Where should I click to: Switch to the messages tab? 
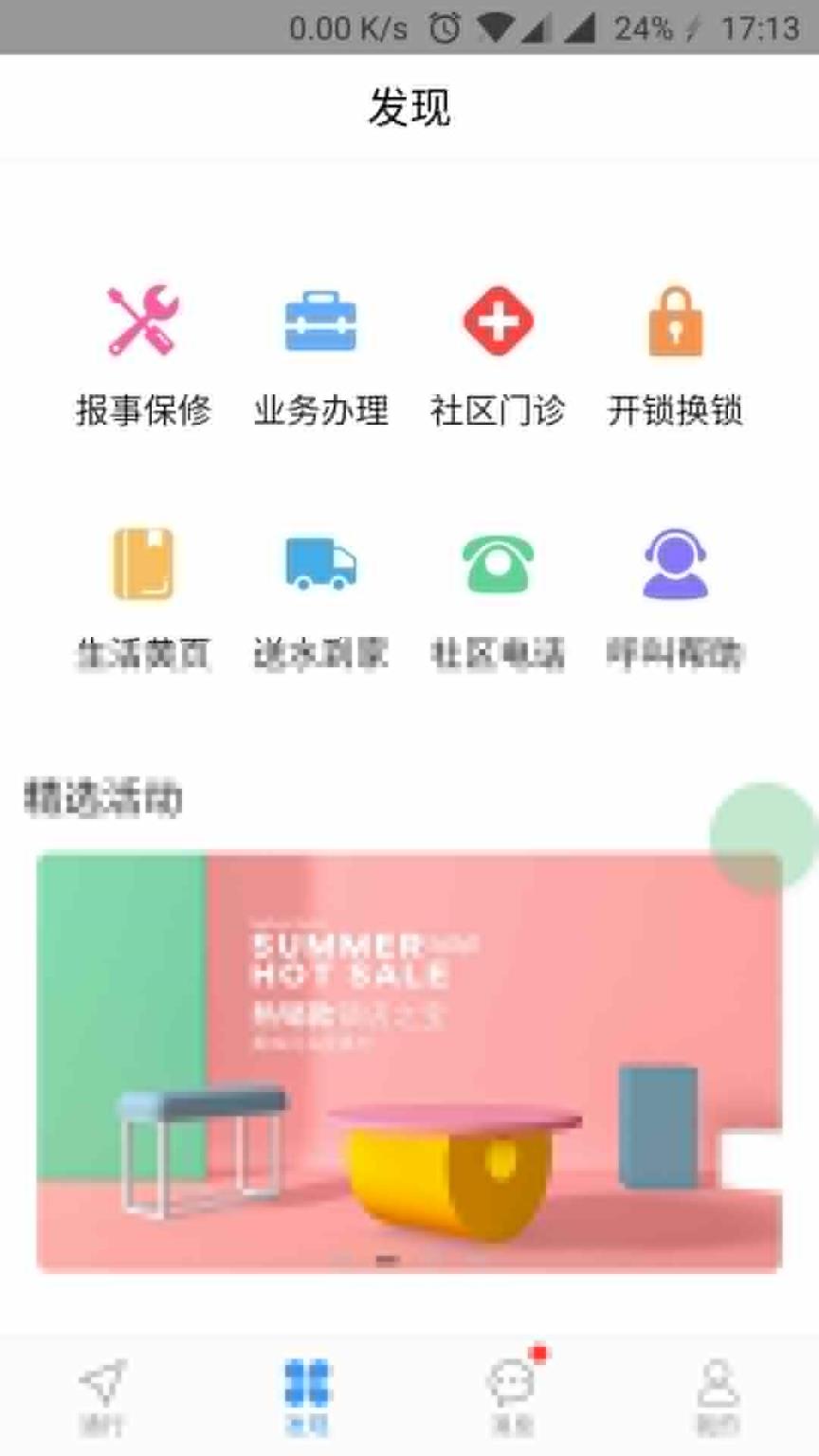pos(512,1395)
